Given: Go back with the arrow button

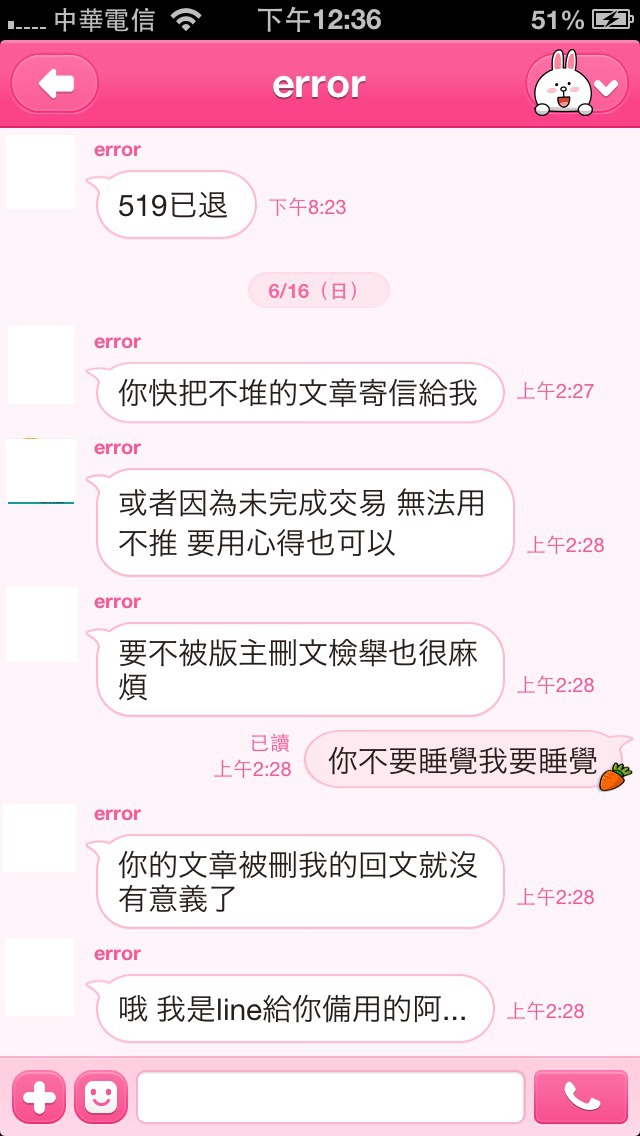Looking at the screenshot, I should (x=55, y=84).
